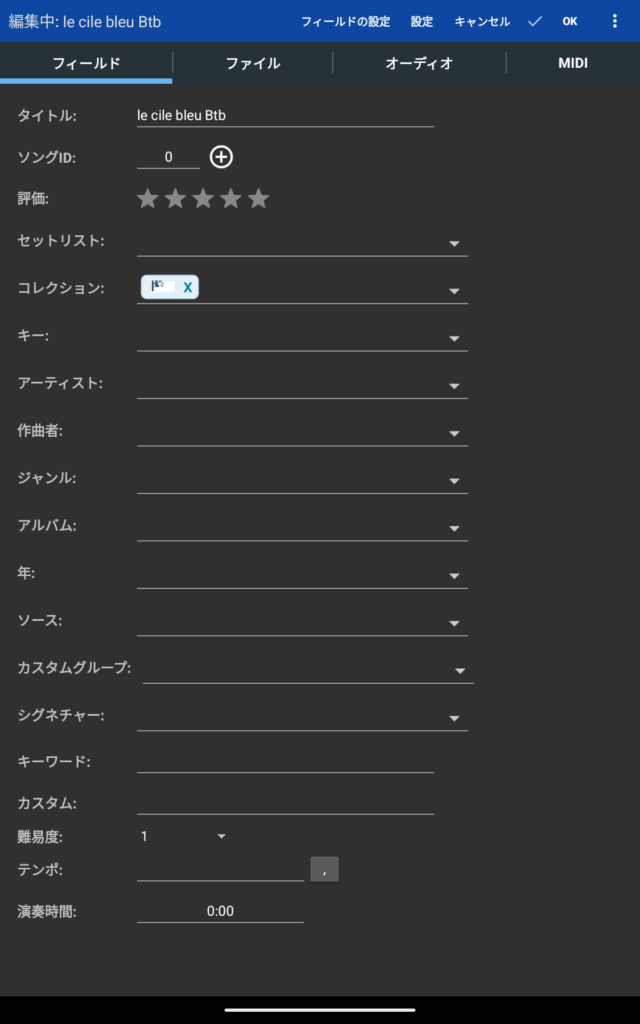Image resolution: width=640 pixels, height=1024 pixels.
Task: Edit the タイトル text field
Action: pyautogui.click(x=285, y=116)
